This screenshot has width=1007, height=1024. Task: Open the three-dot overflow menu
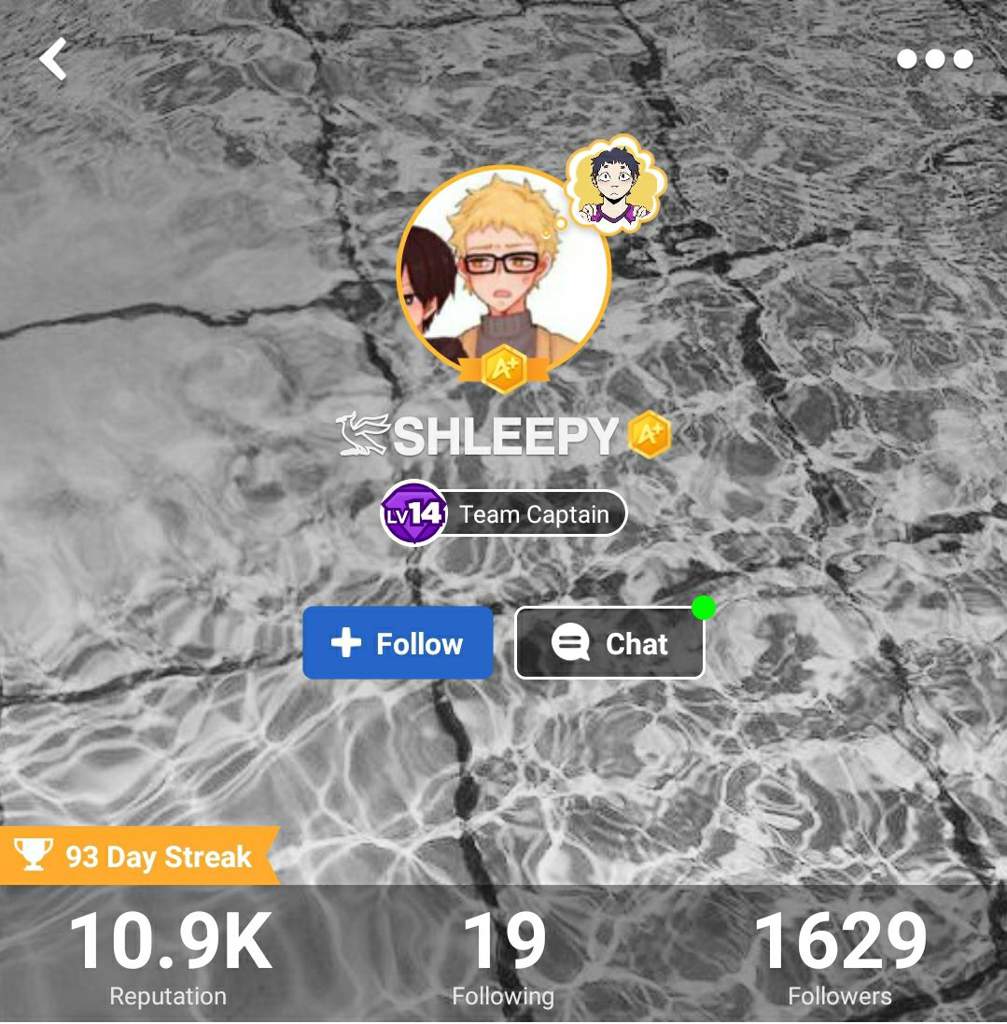(x=934, y=59)
